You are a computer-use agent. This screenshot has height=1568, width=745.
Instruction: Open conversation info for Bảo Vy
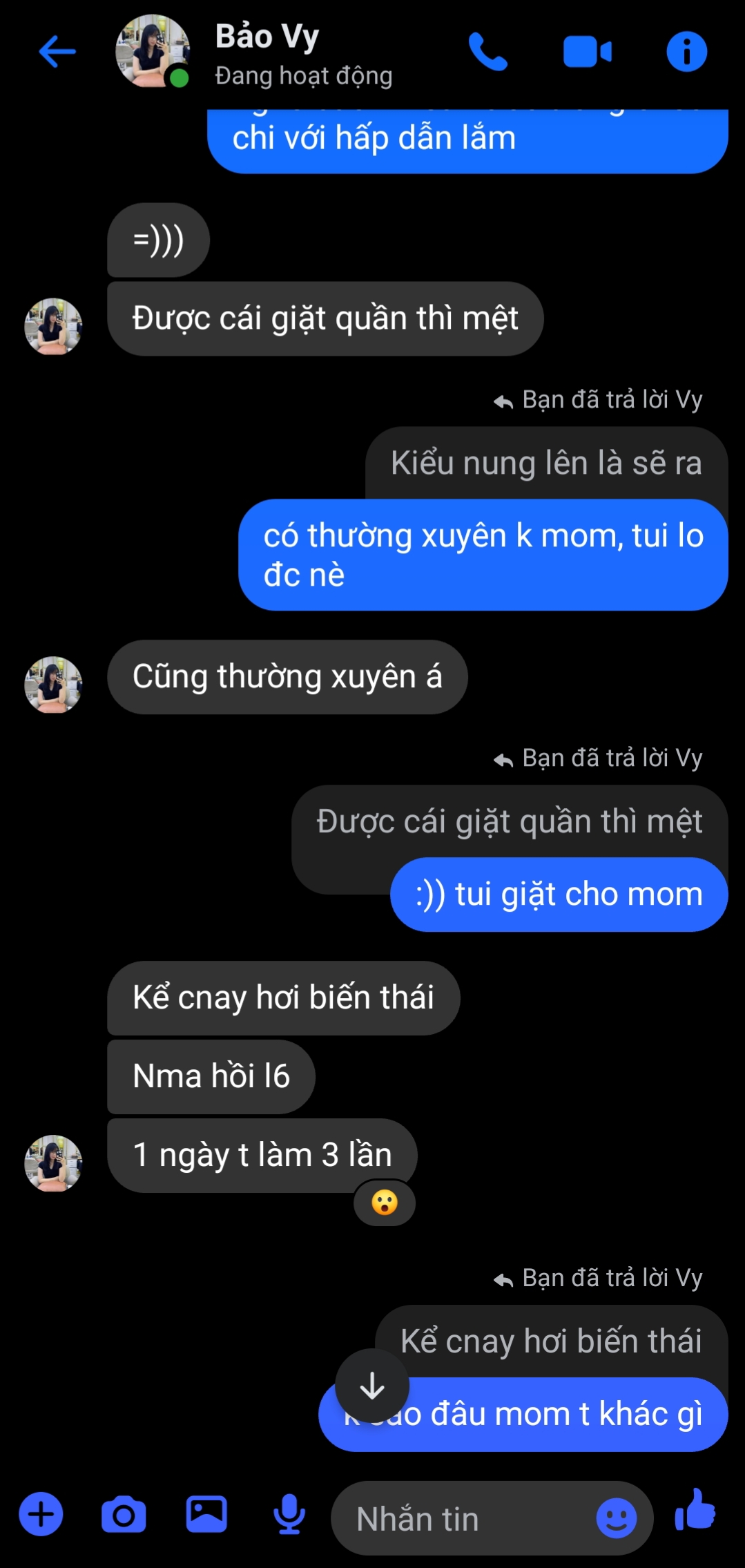(x=686, y=52)
